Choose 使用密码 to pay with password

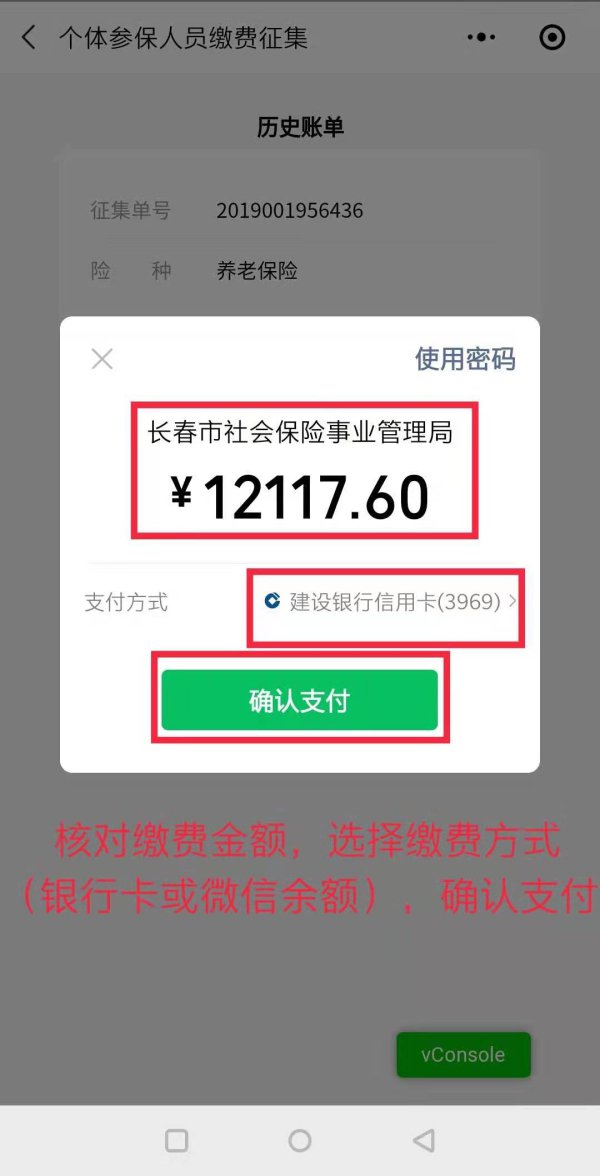point(465,359)
